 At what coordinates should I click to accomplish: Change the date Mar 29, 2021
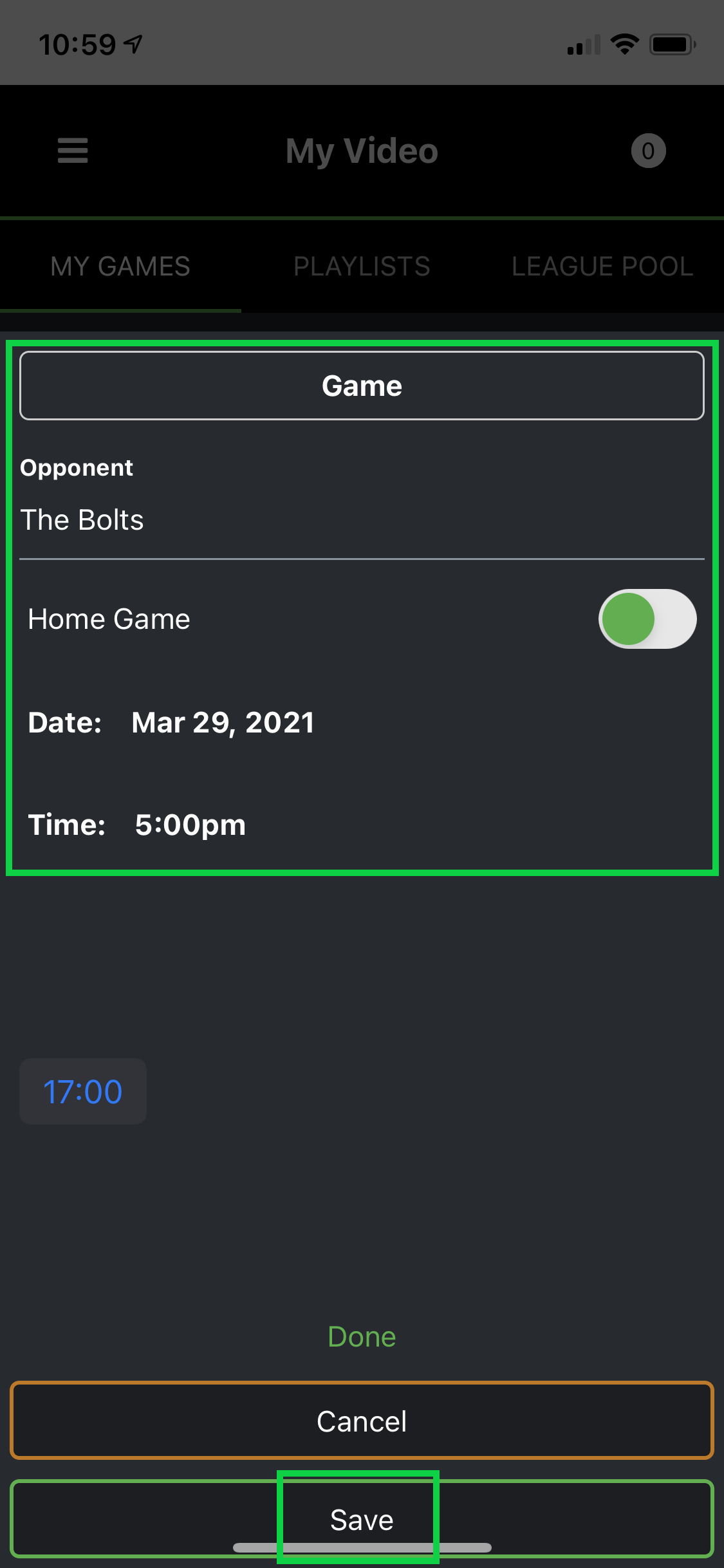point(223,722)
